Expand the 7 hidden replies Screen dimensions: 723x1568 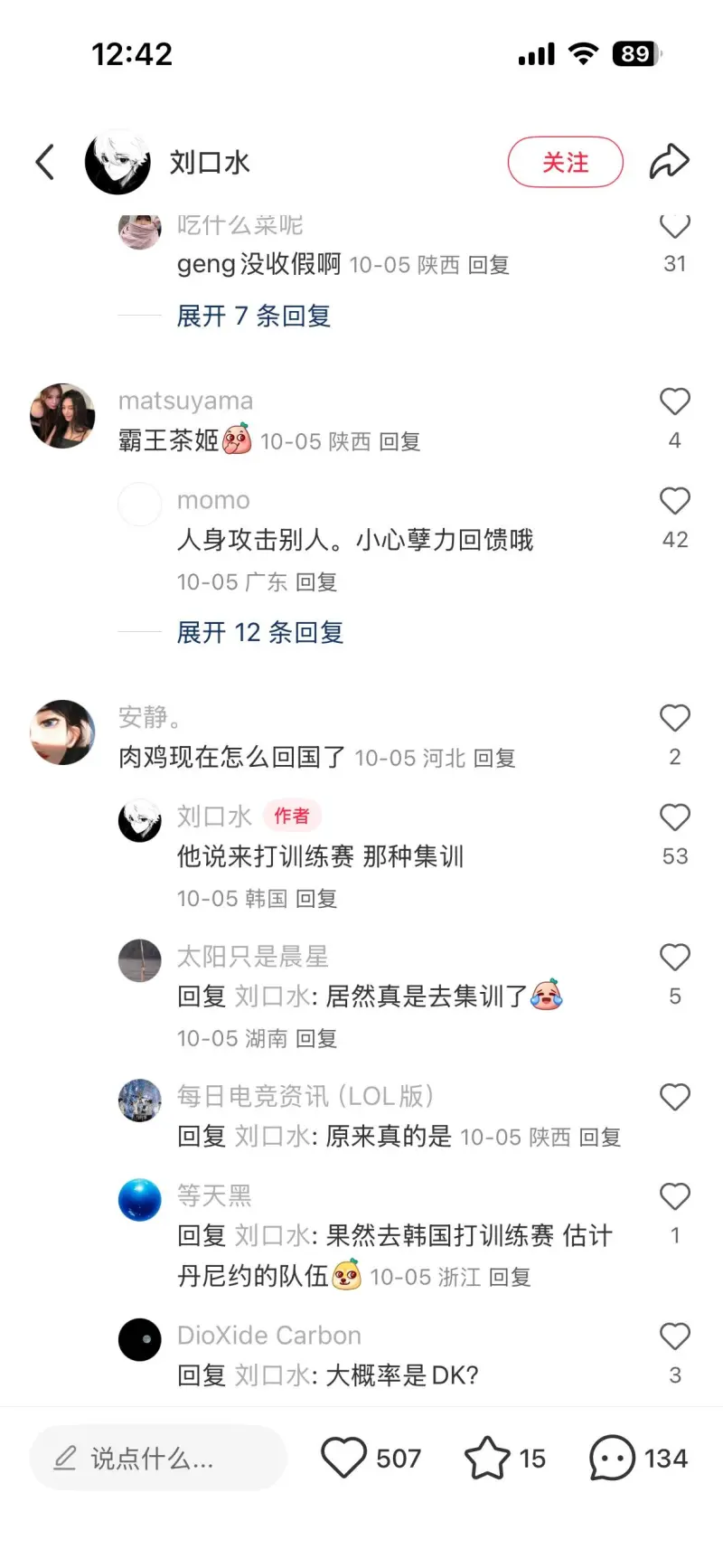(254, 316)
